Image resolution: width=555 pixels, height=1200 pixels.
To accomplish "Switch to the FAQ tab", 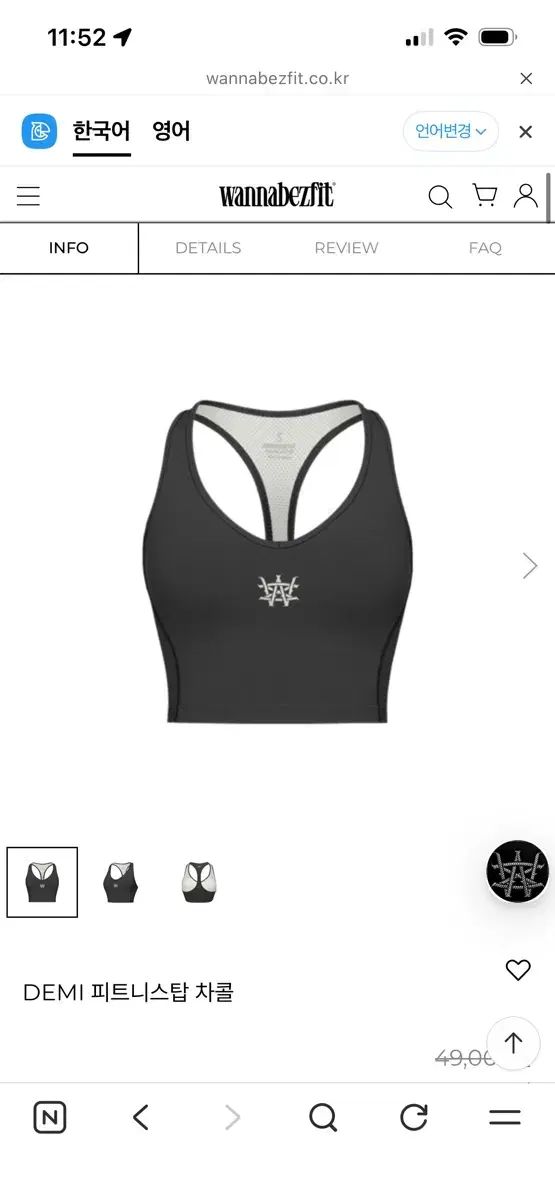I will [485, 248].
